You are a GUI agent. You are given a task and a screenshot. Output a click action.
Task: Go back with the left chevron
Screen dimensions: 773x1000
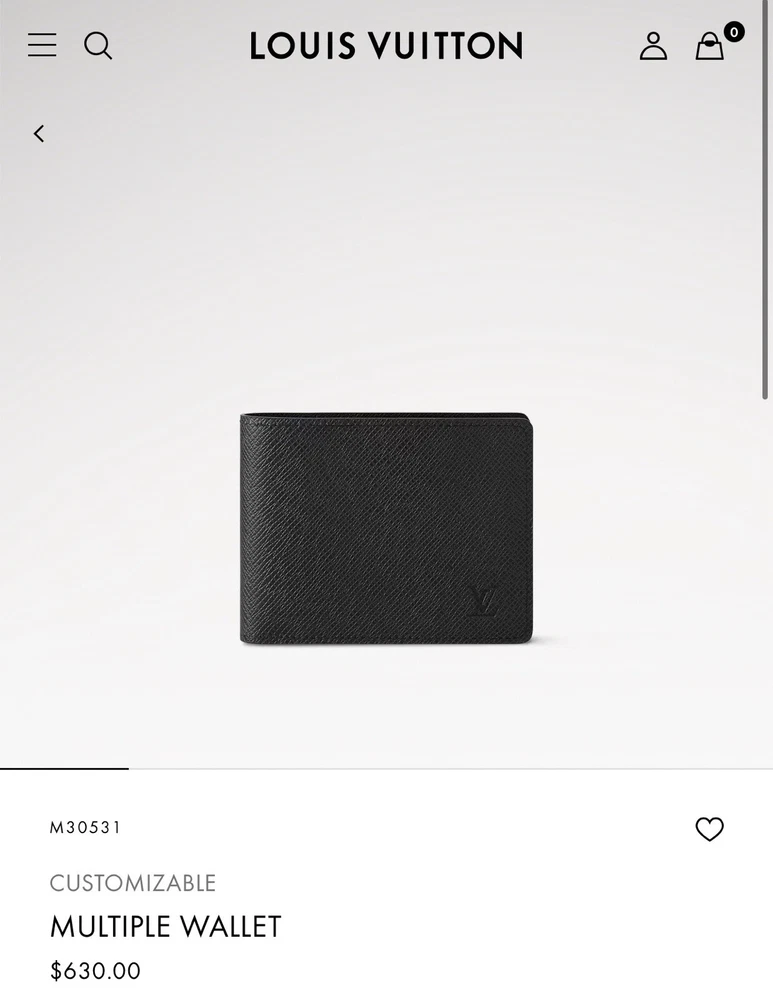click(39, 133)
